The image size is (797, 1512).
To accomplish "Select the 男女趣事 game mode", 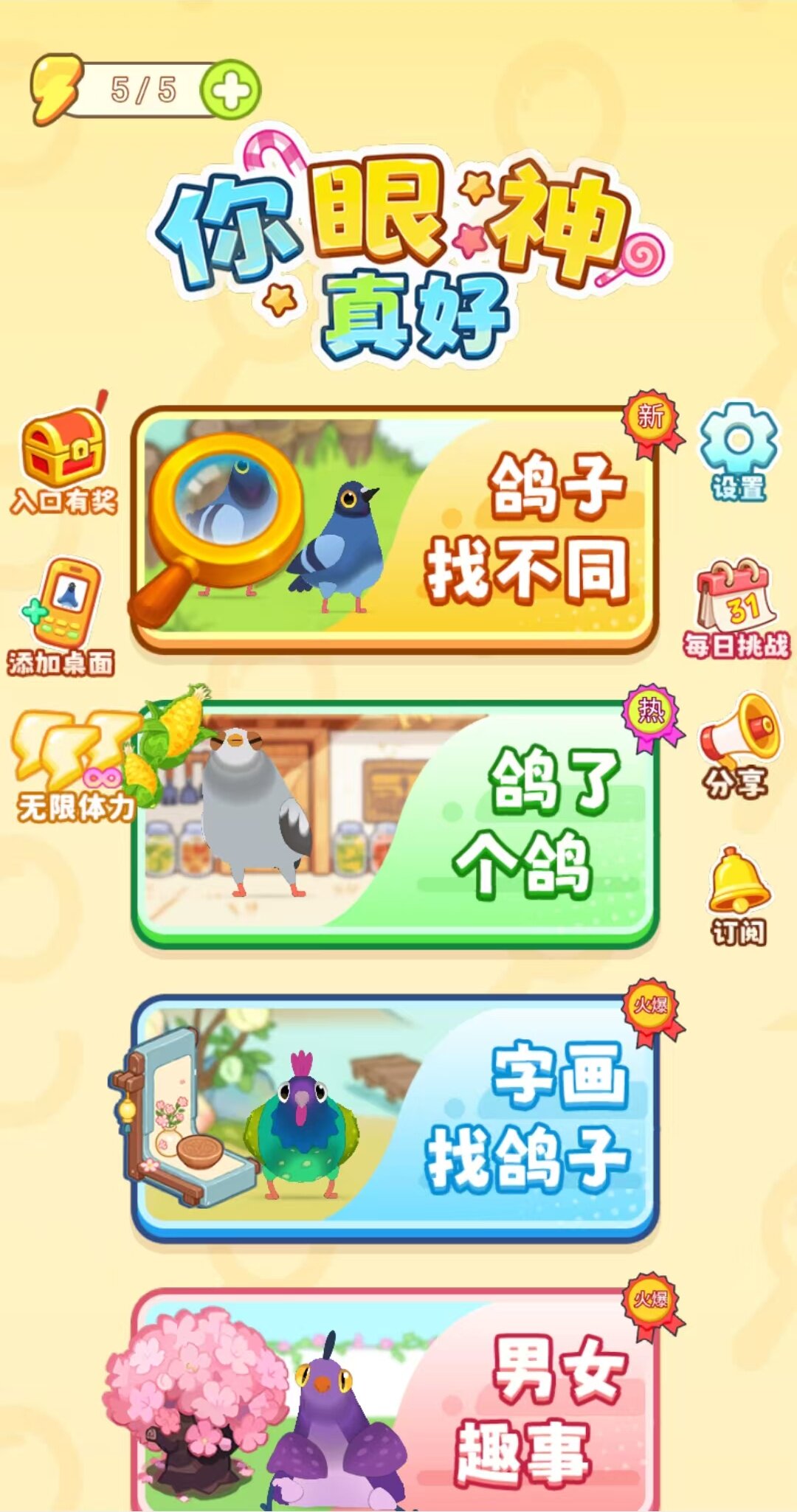I will [395, 1401].
